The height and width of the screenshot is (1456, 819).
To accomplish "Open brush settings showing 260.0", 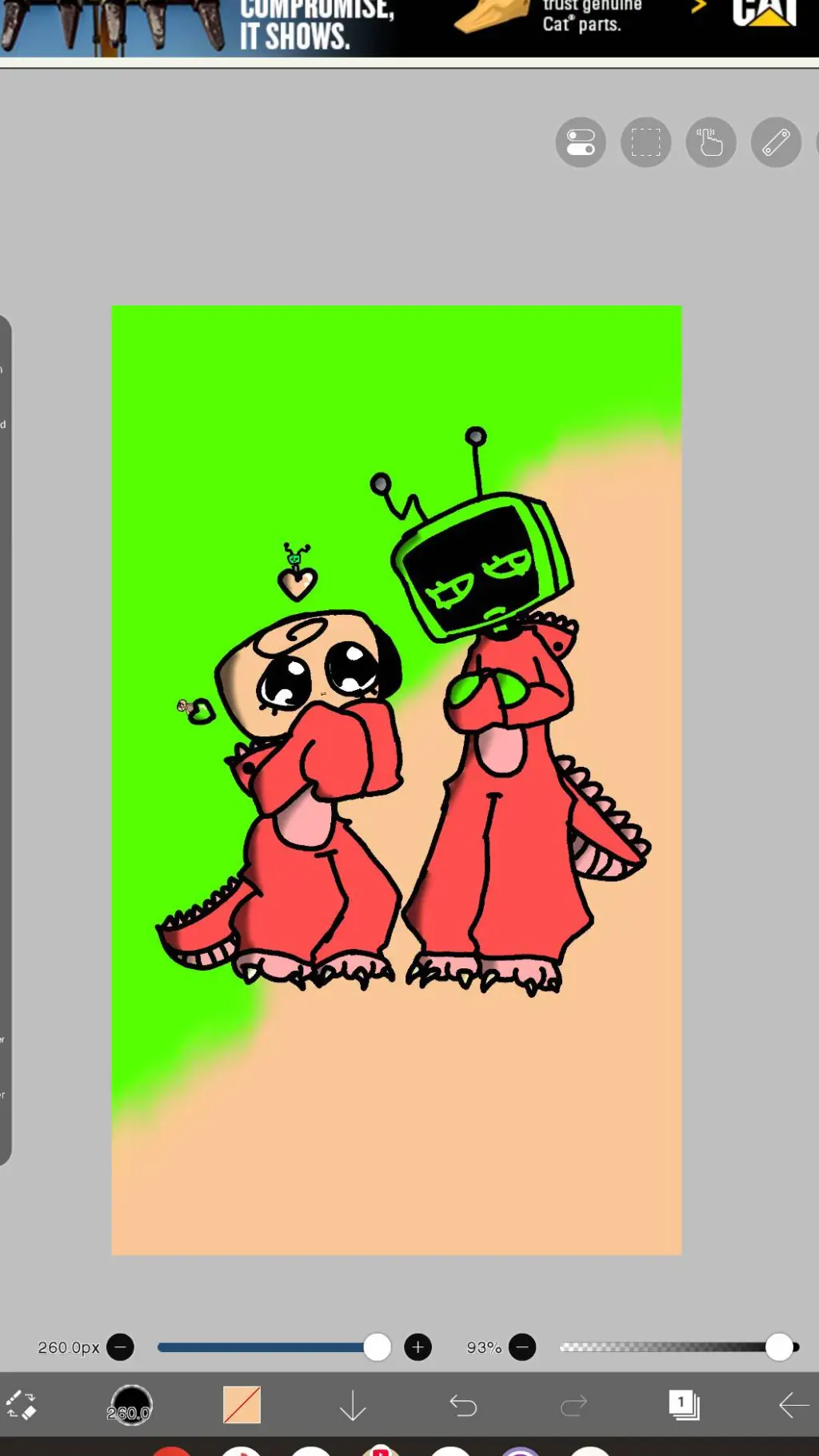I will (x=130, y=1405).
